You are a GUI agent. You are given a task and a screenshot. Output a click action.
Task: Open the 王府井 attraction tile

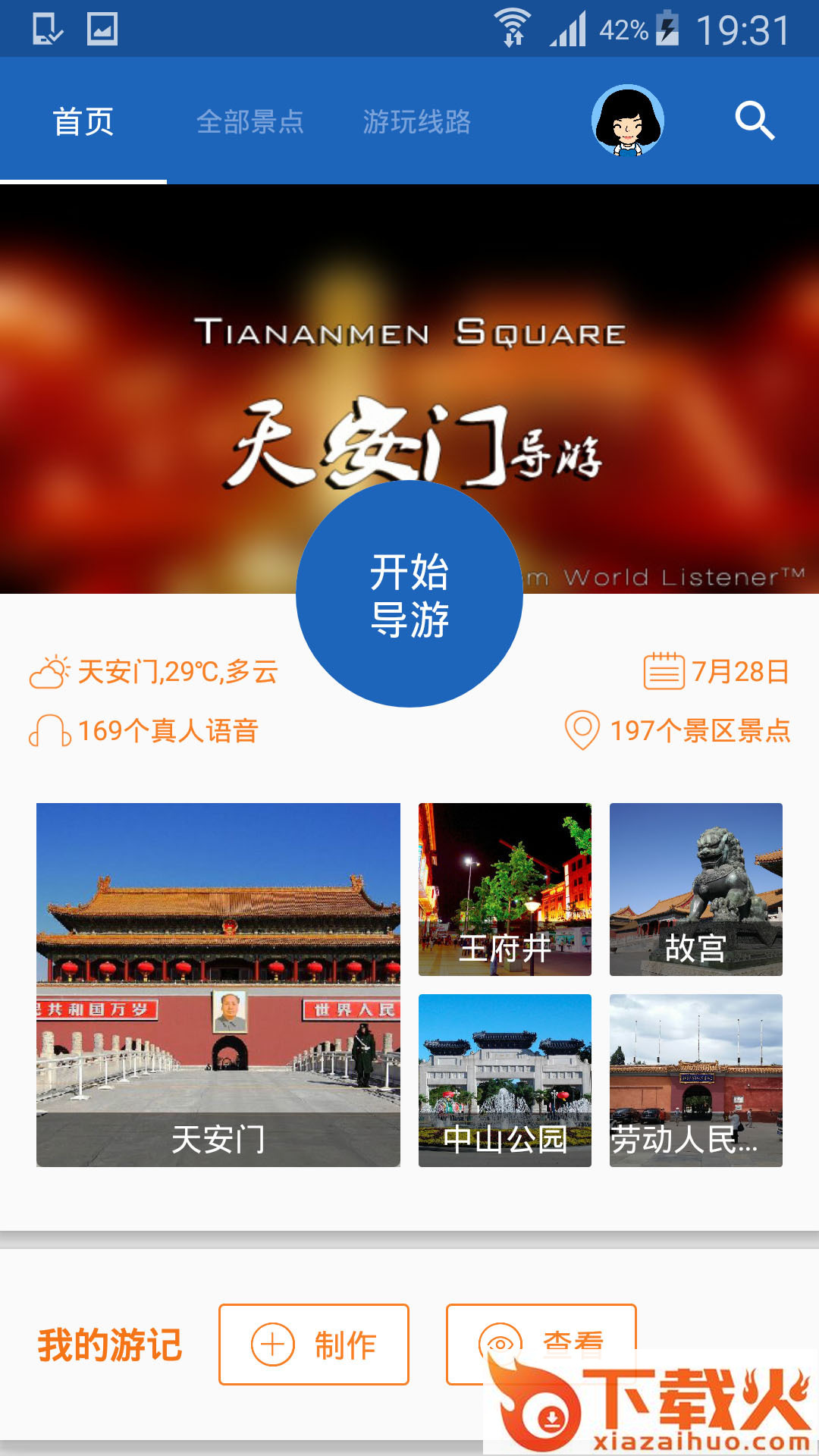pyautogui.click(x=505, y=889)
